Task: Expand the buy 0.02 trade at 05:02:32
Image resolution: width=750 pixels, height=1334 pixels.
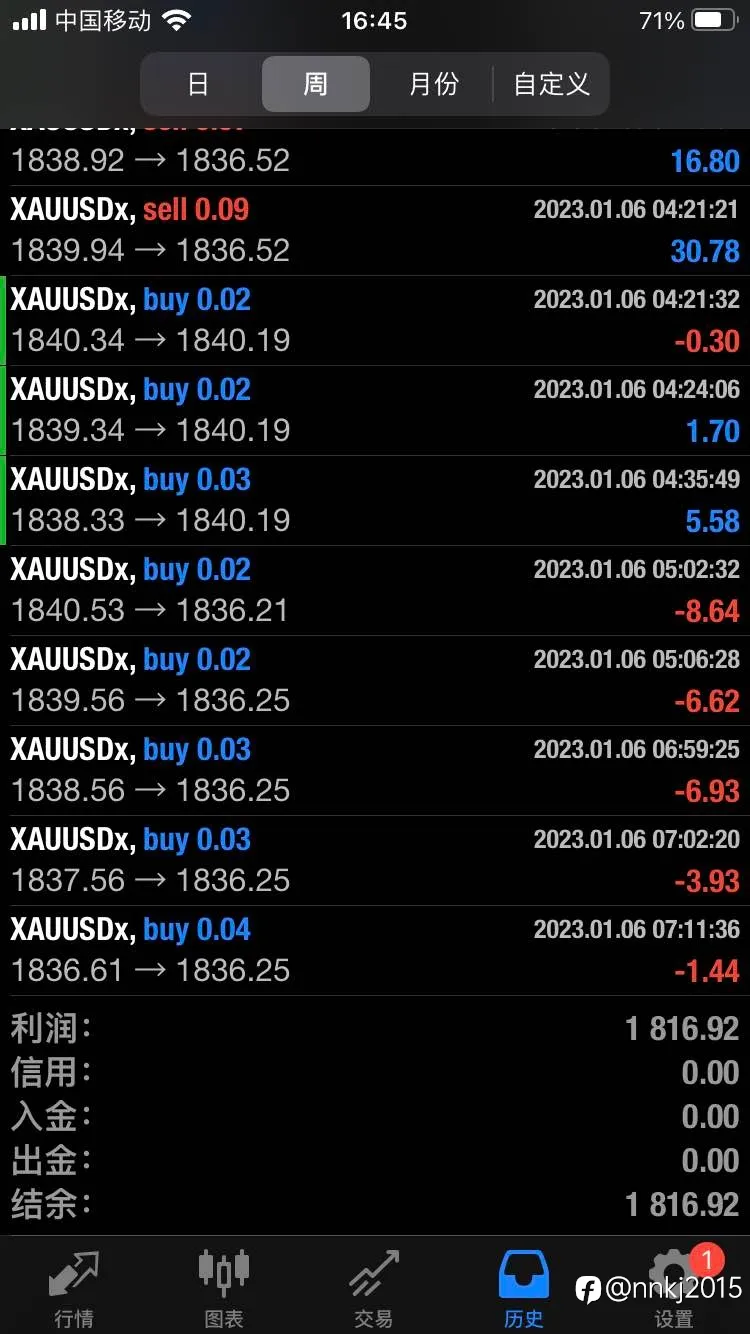Action: coord(375,591)
